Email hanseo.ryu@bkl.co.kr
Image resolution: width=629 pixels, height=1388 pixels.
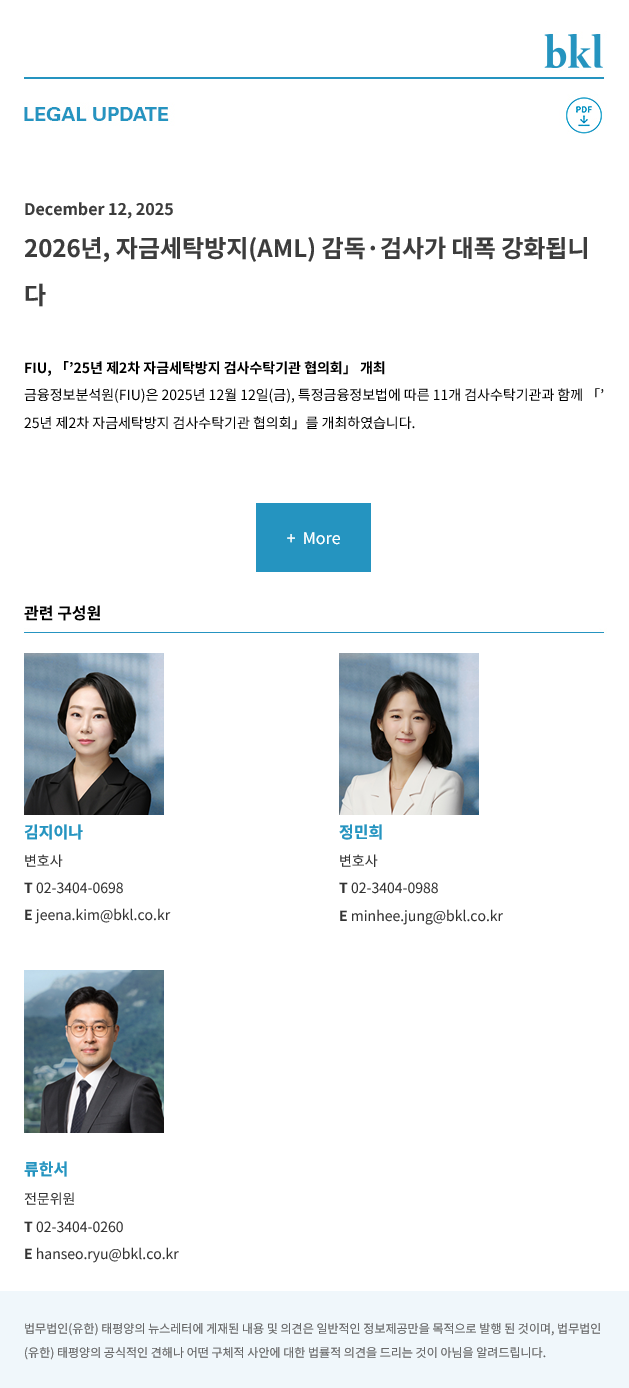click(x=107, y=1254)
